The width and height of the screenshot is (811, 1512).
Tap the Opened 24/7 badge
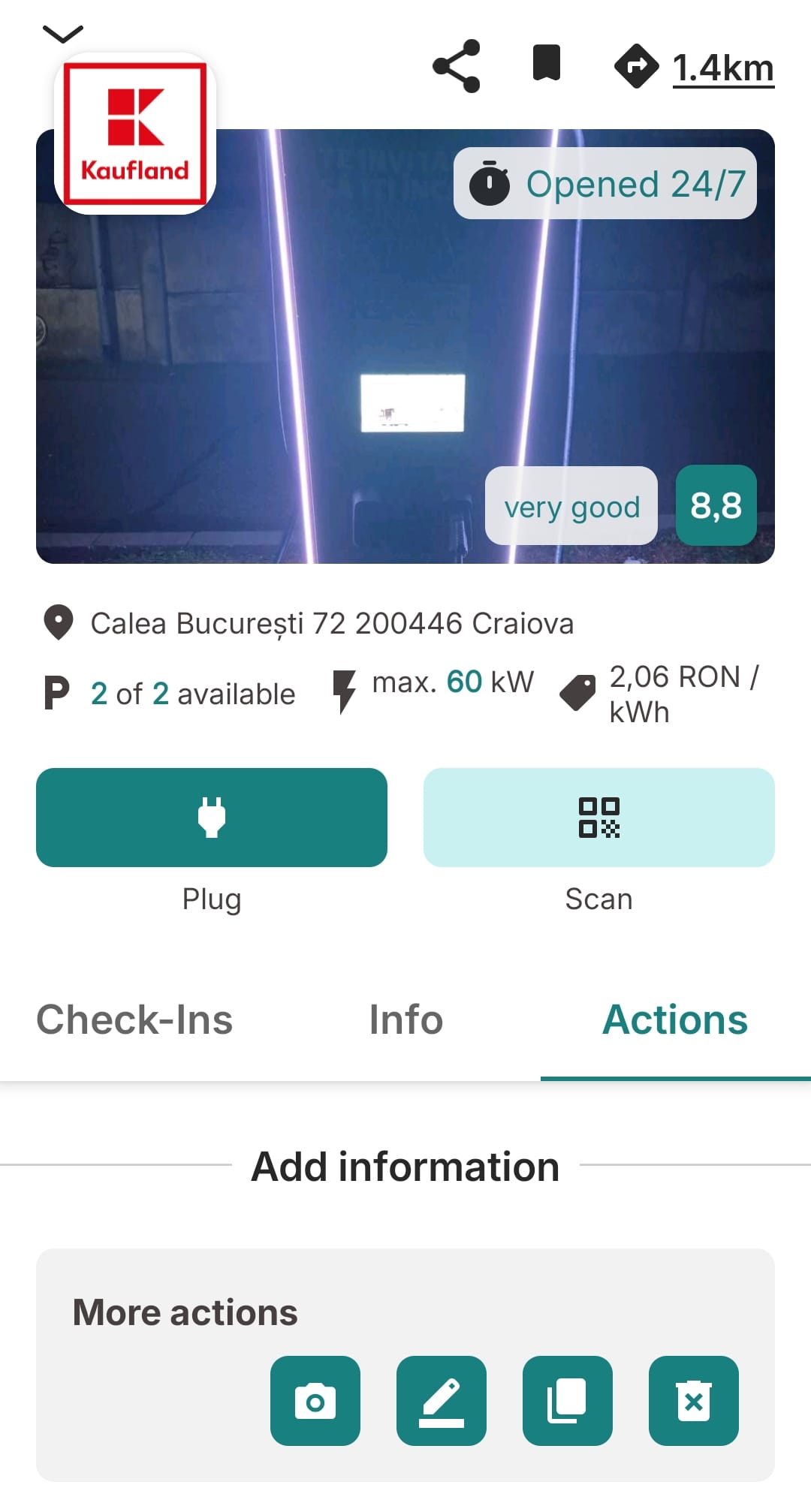pyautogui.click(x=604, y=184)
